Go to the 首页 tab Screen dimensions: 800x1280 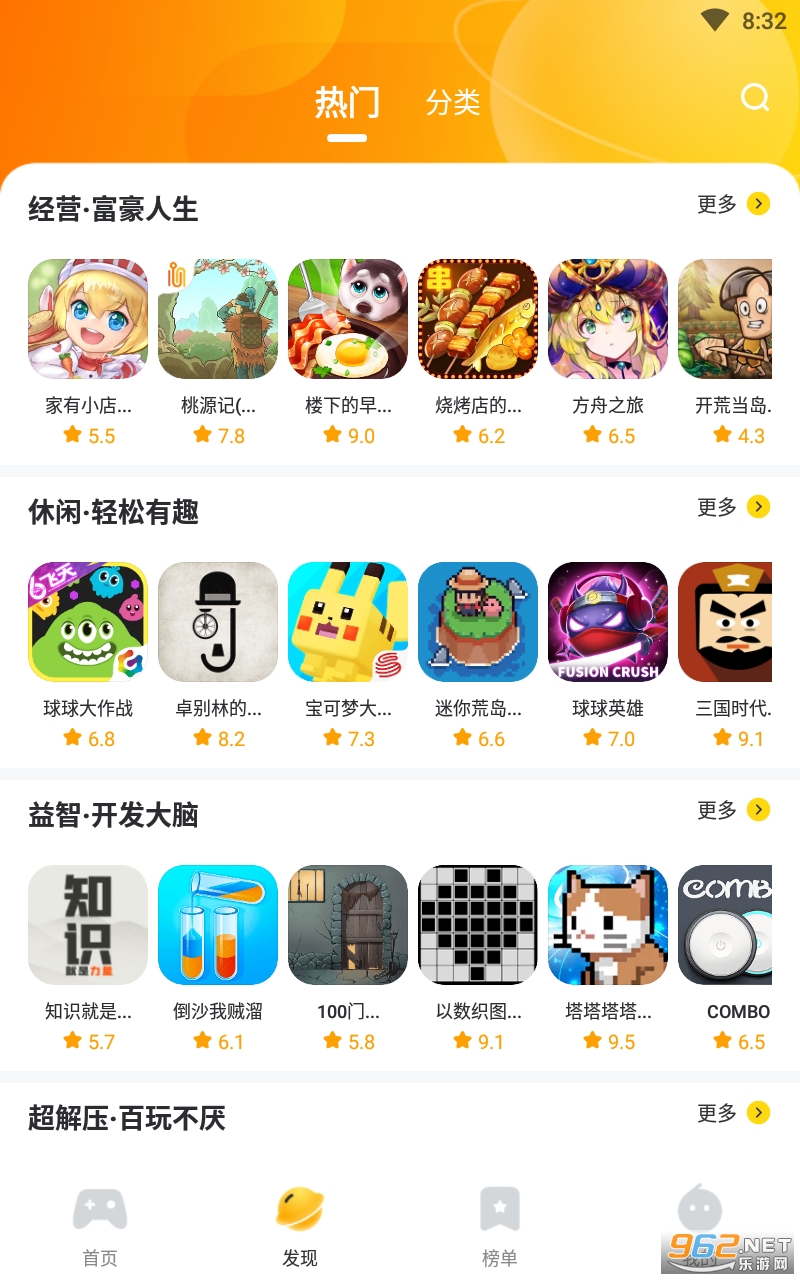pyautogui.click(x=100, y=1227)
